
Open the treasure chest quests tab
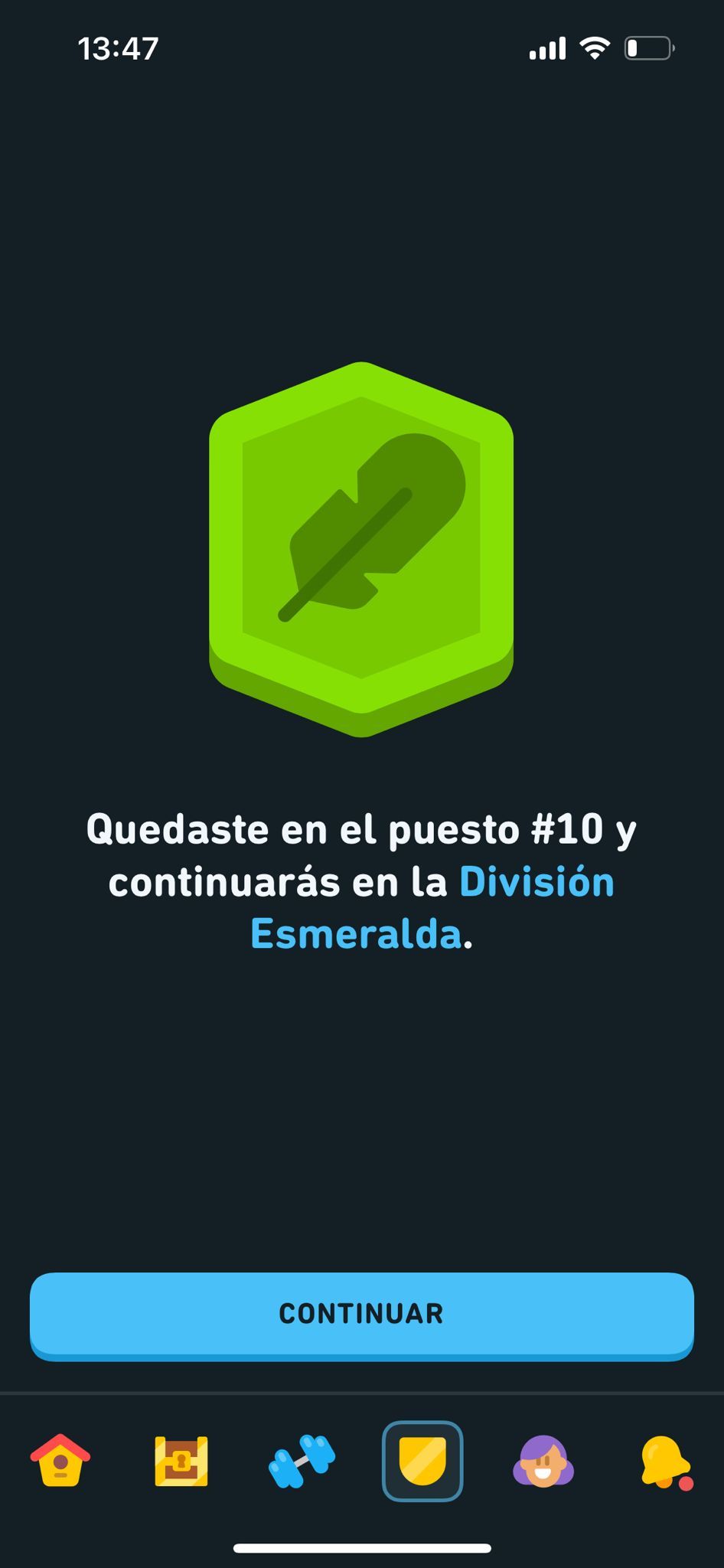click(181, 1460)
